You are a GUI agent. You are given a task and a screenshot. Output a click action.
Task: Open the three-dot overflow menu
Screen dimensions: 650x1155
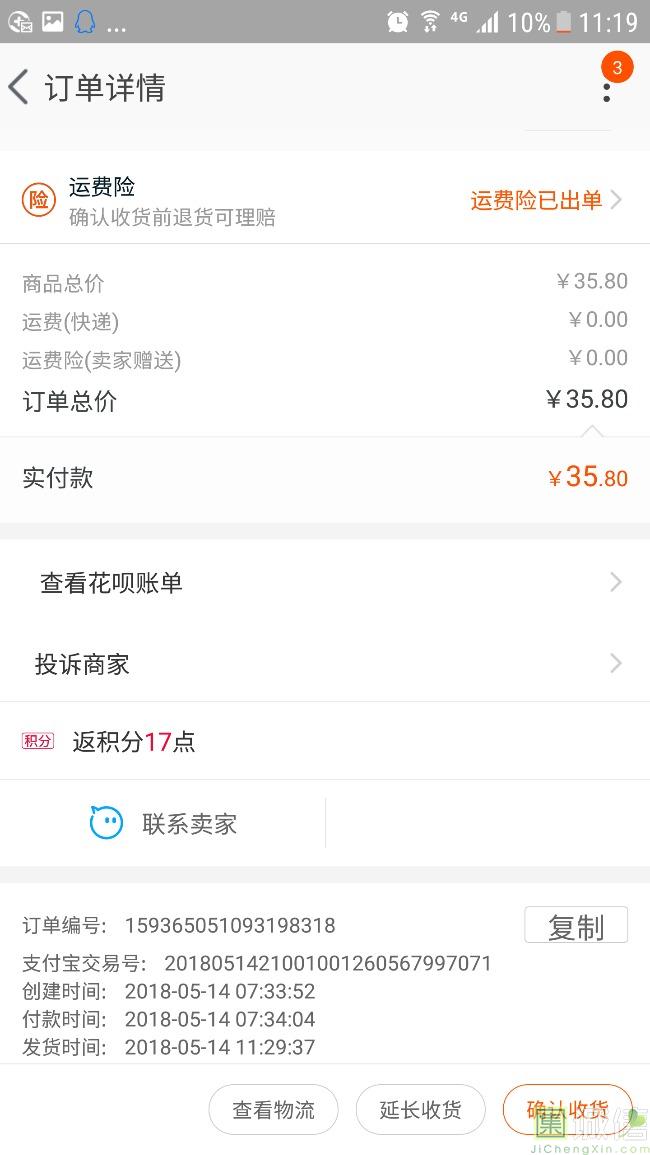click(606, 90)
